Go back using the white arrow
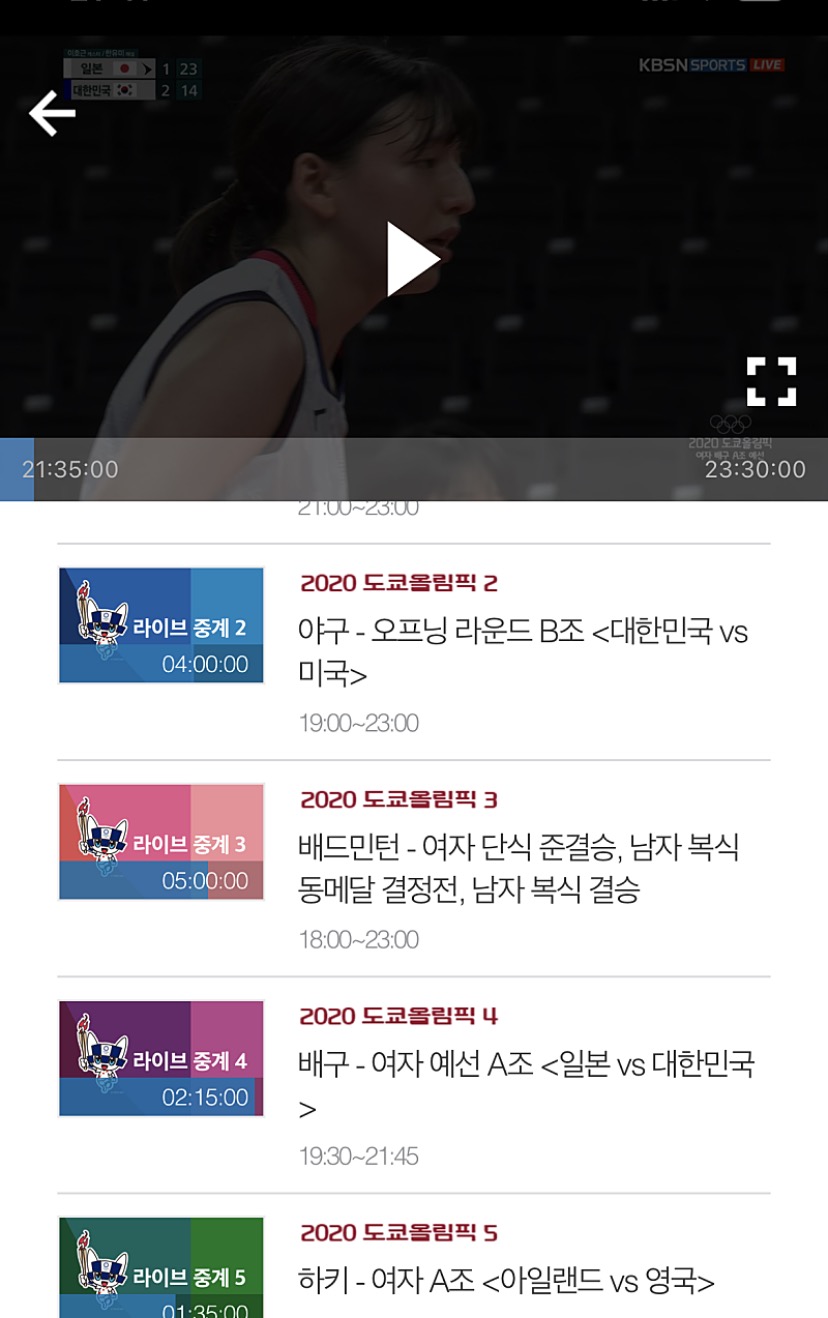Viewport: 828px width, 1318px height. 52,113
